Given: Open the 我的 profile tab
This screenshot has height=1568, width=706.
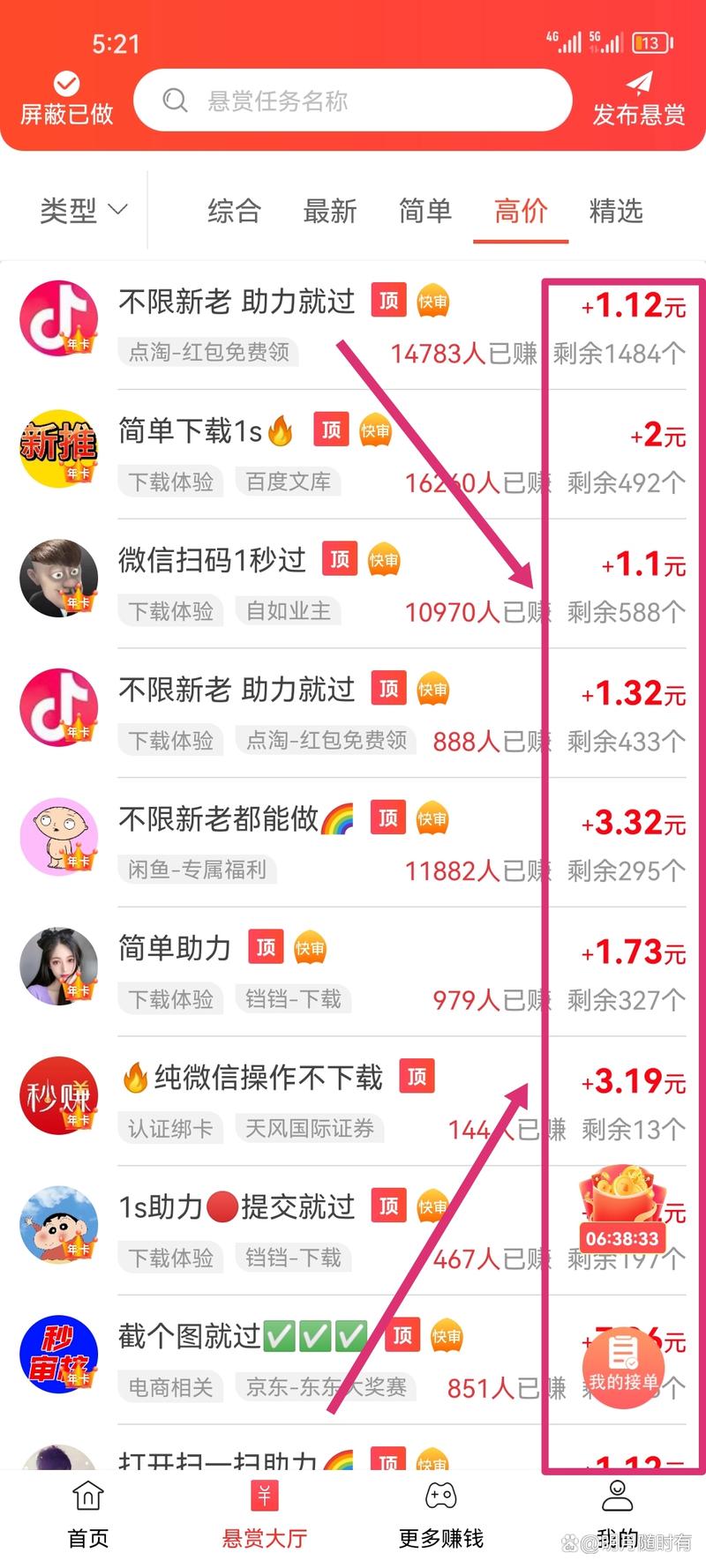Looking at the screenshot, I should [x=617, y=1515].
